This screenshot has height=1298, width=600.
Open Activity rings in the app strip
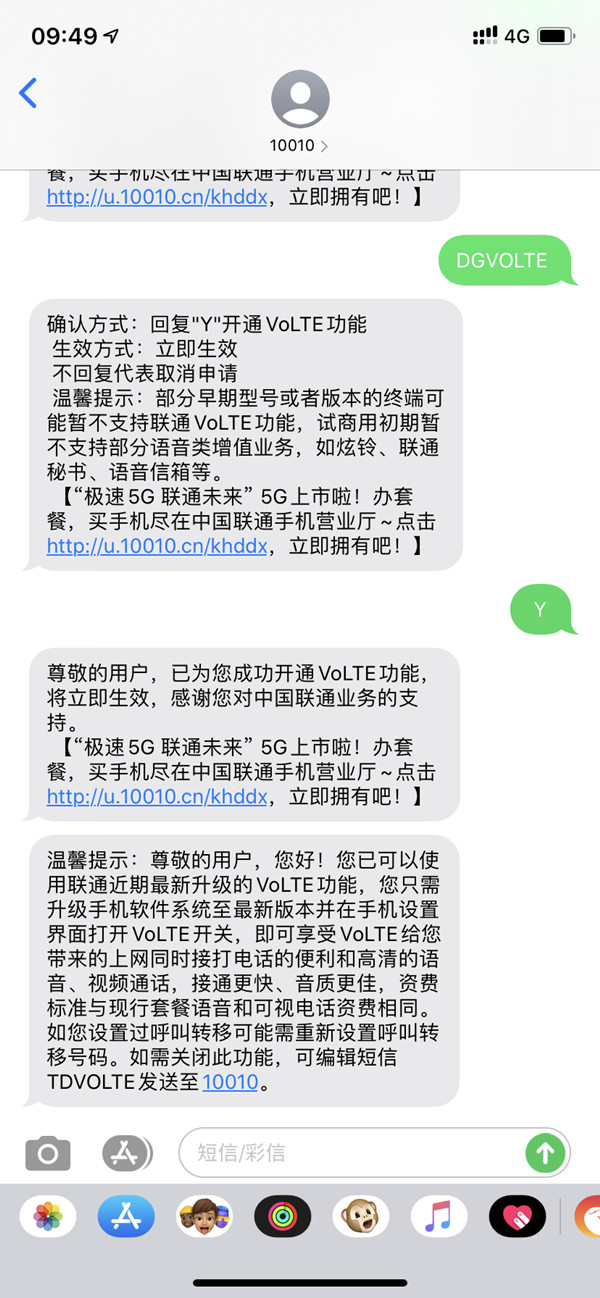(x=282, y=1216)
